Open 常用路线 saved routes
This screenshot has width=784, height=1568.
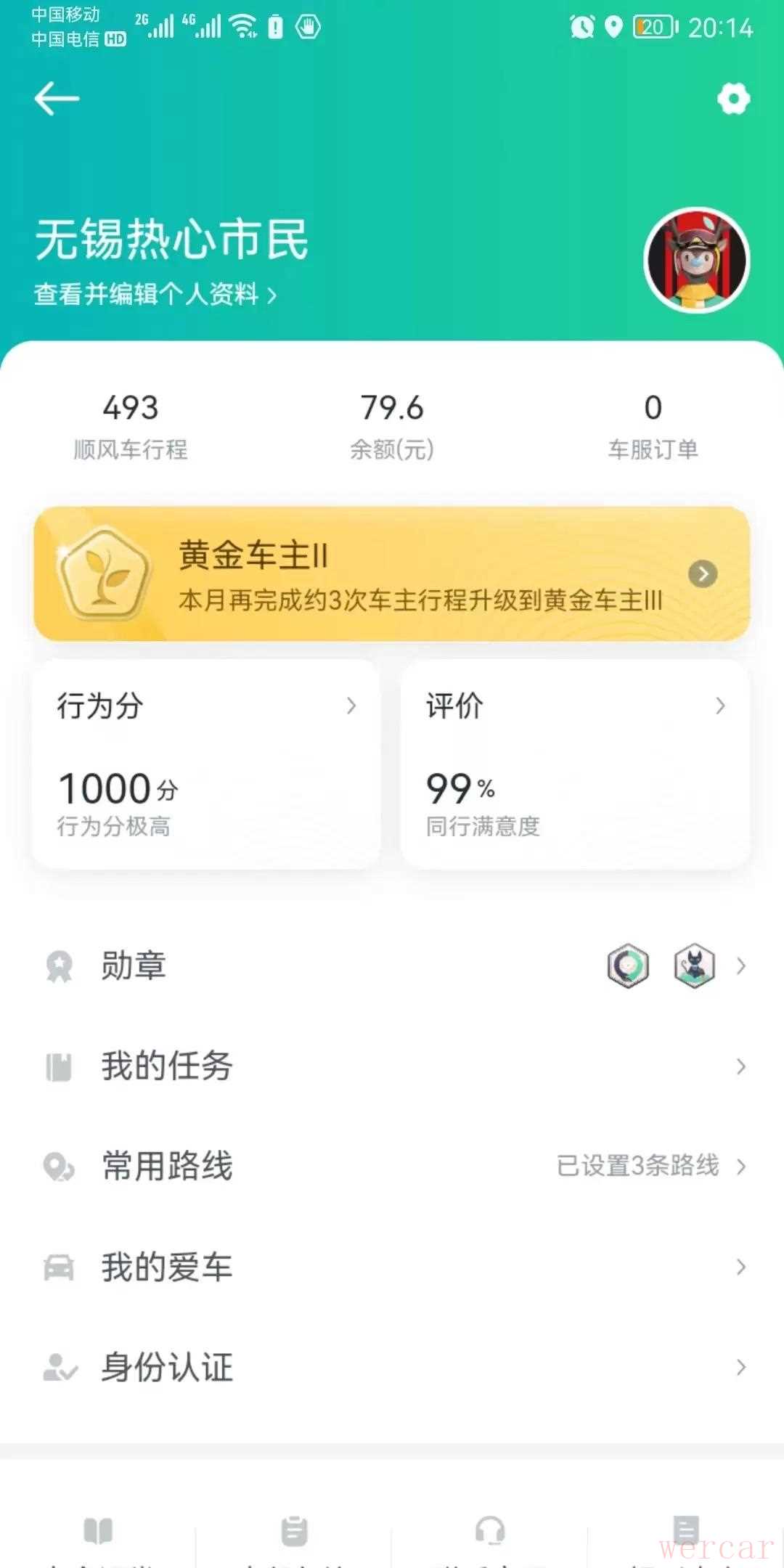pos(392,1167)
